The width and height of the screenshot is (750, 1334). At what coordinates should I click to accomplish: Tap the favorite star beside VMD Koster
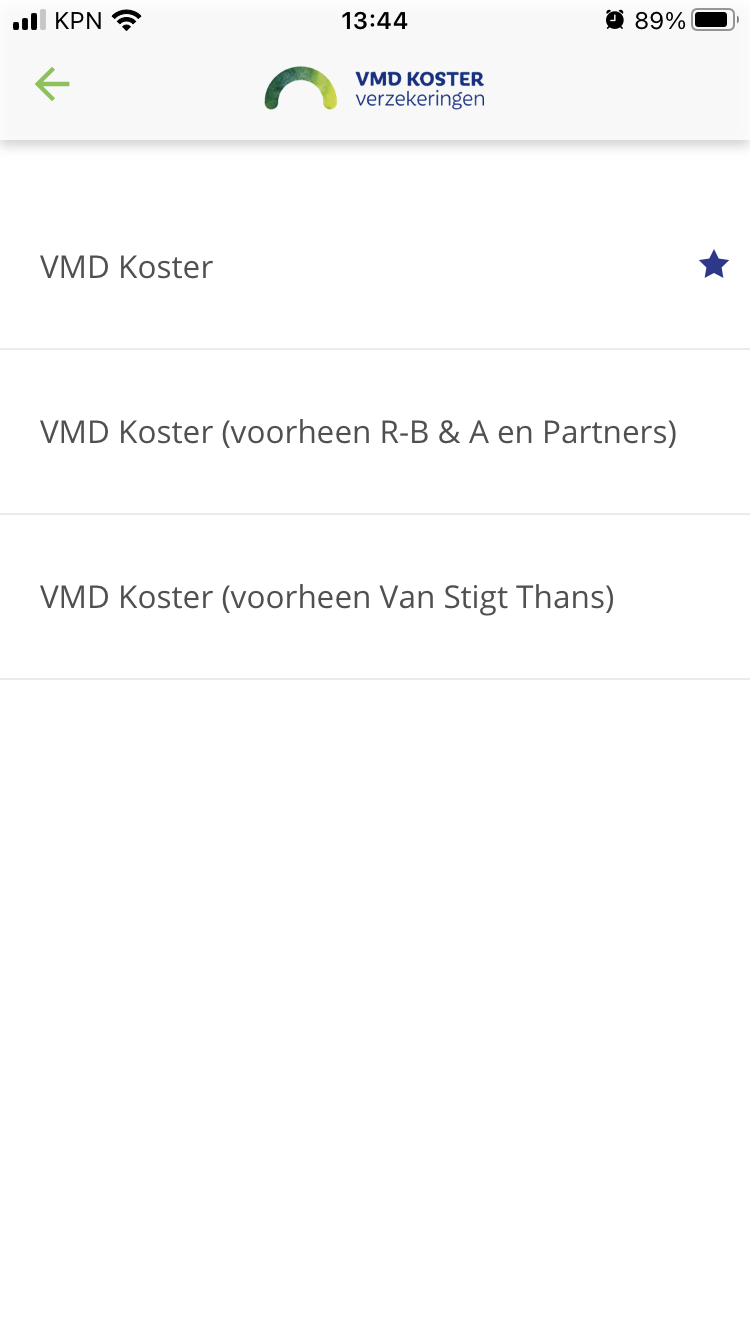click(713, 265)
